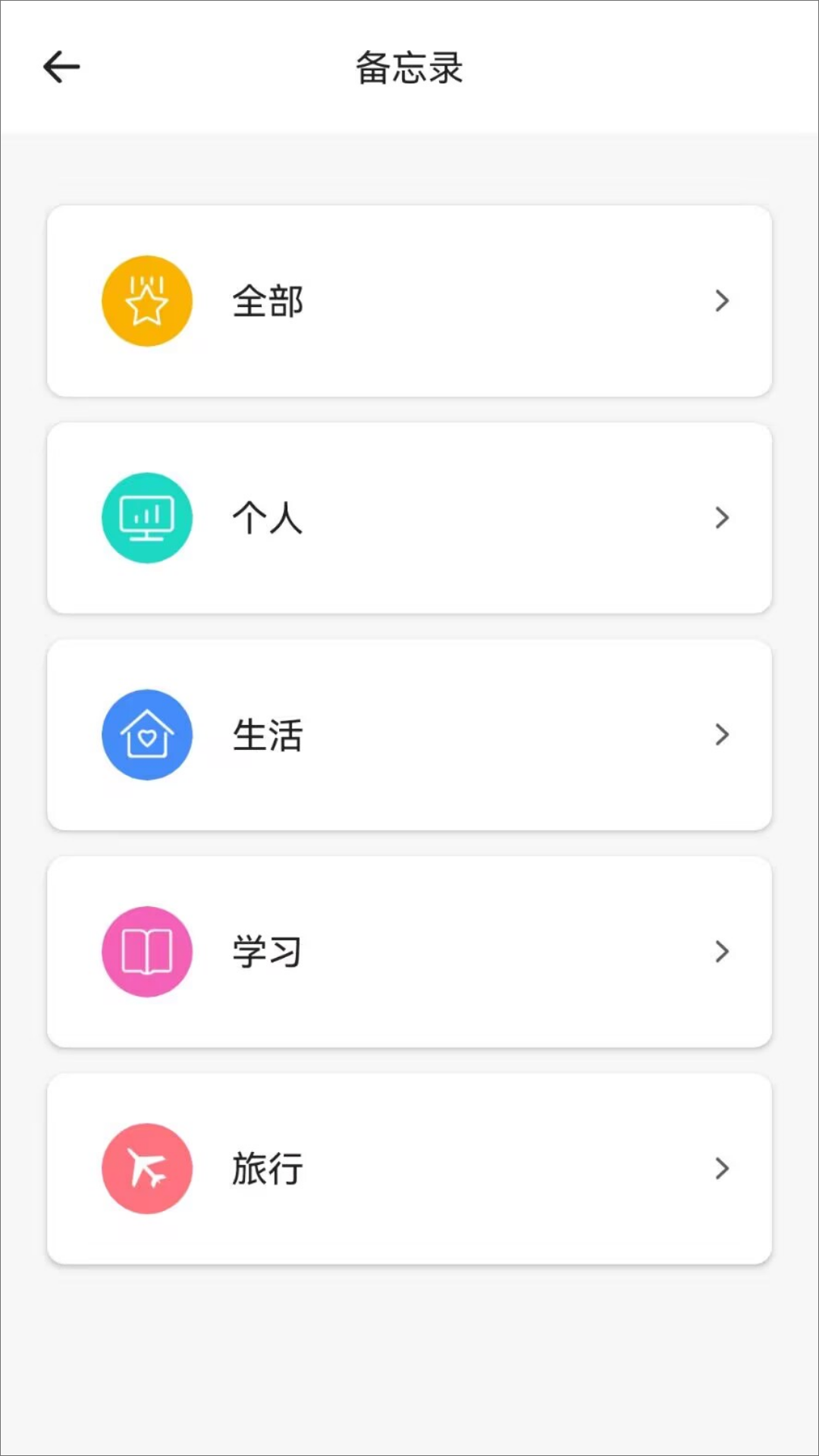
Task: Click the heart inside the 生活 house icon
Action: click(x=149, y=739)
